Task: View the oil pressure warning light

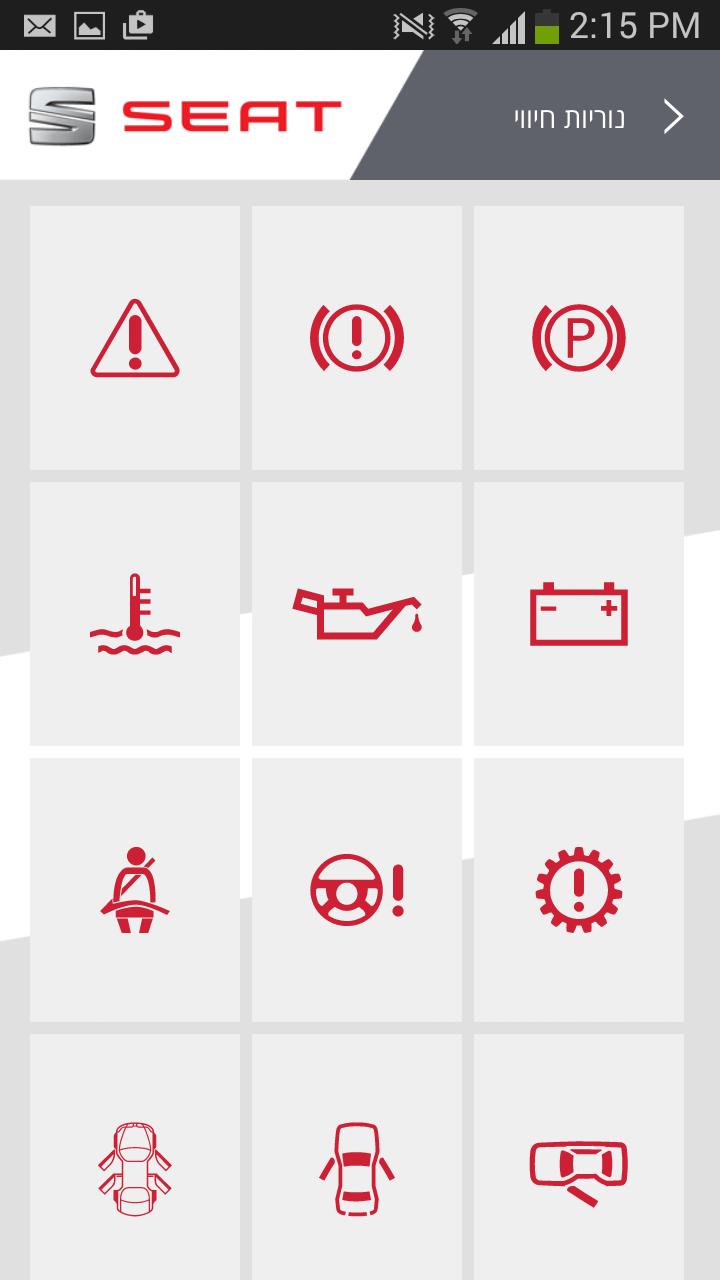Action: coord(357,614)
